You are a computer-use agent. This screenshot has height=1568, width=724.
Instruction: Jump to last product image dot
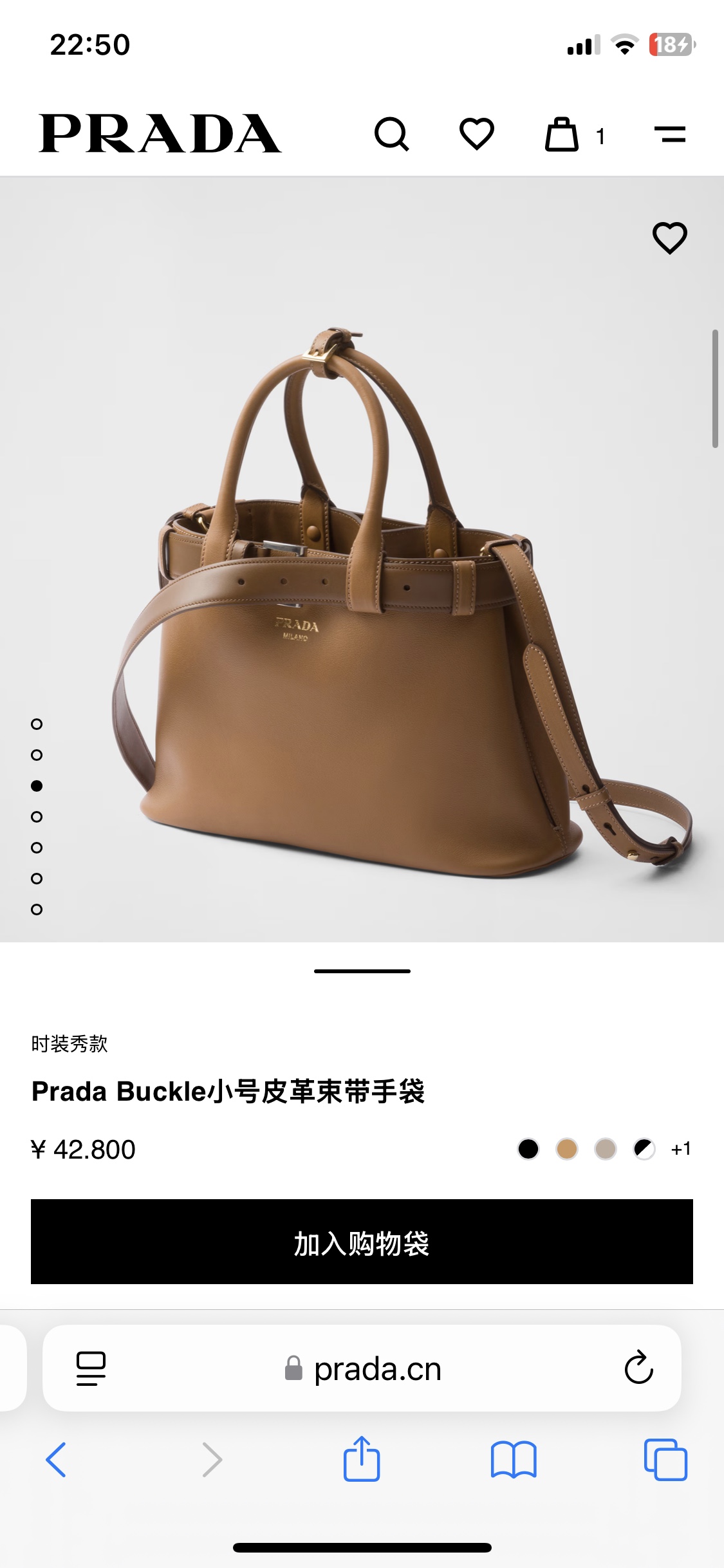point(37,910)
